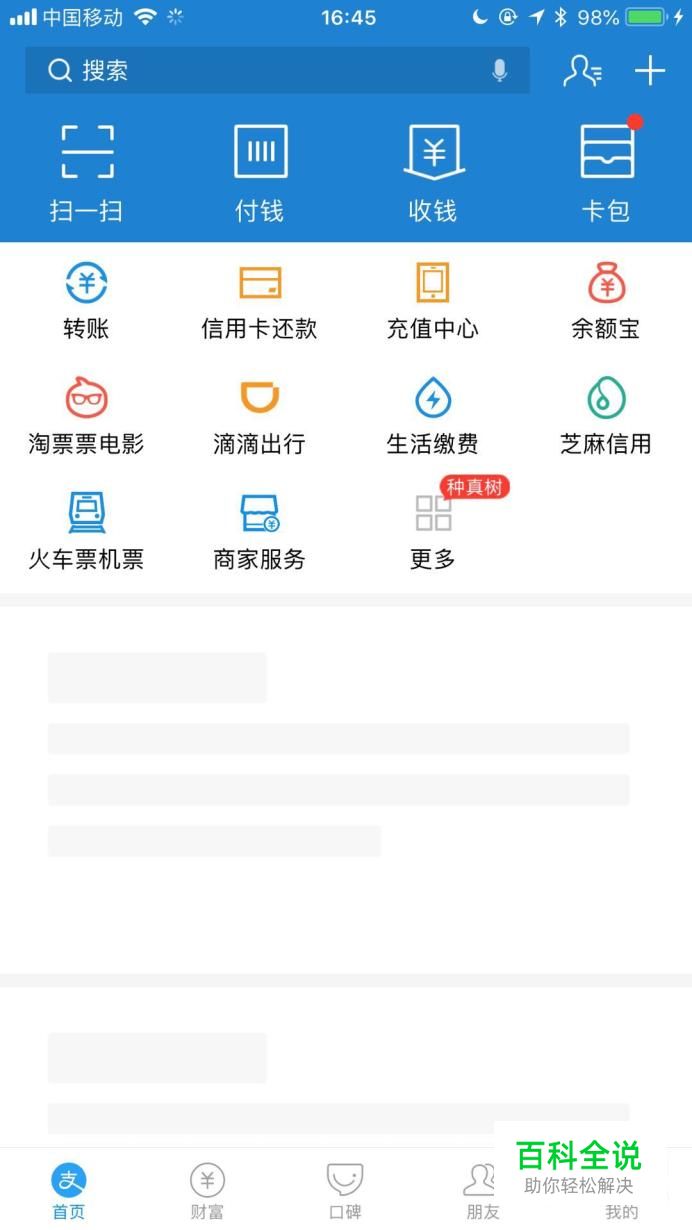692x1230 pixels.
Task: Open the 卡包 card wallet
Action: pyautogui.click(x=606, y=172)
